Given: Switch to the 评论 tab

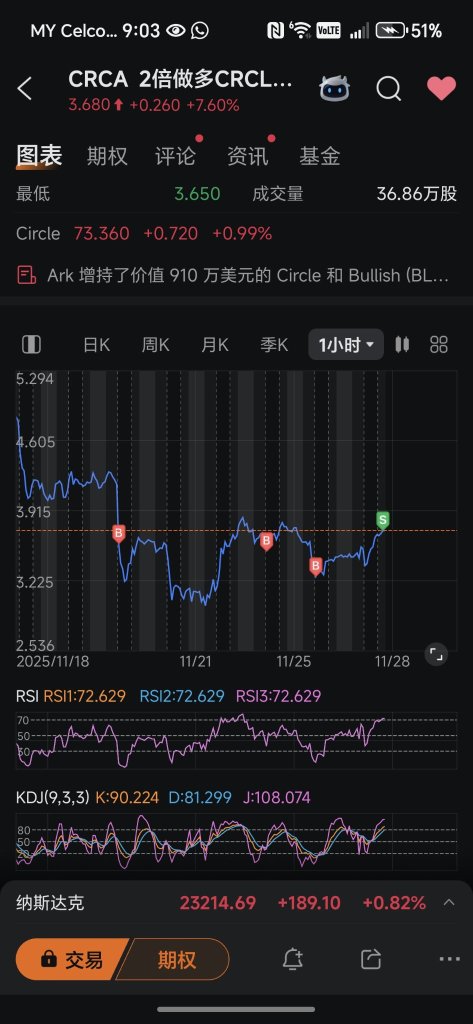Looking at the screenshot, I should point(175,156).
